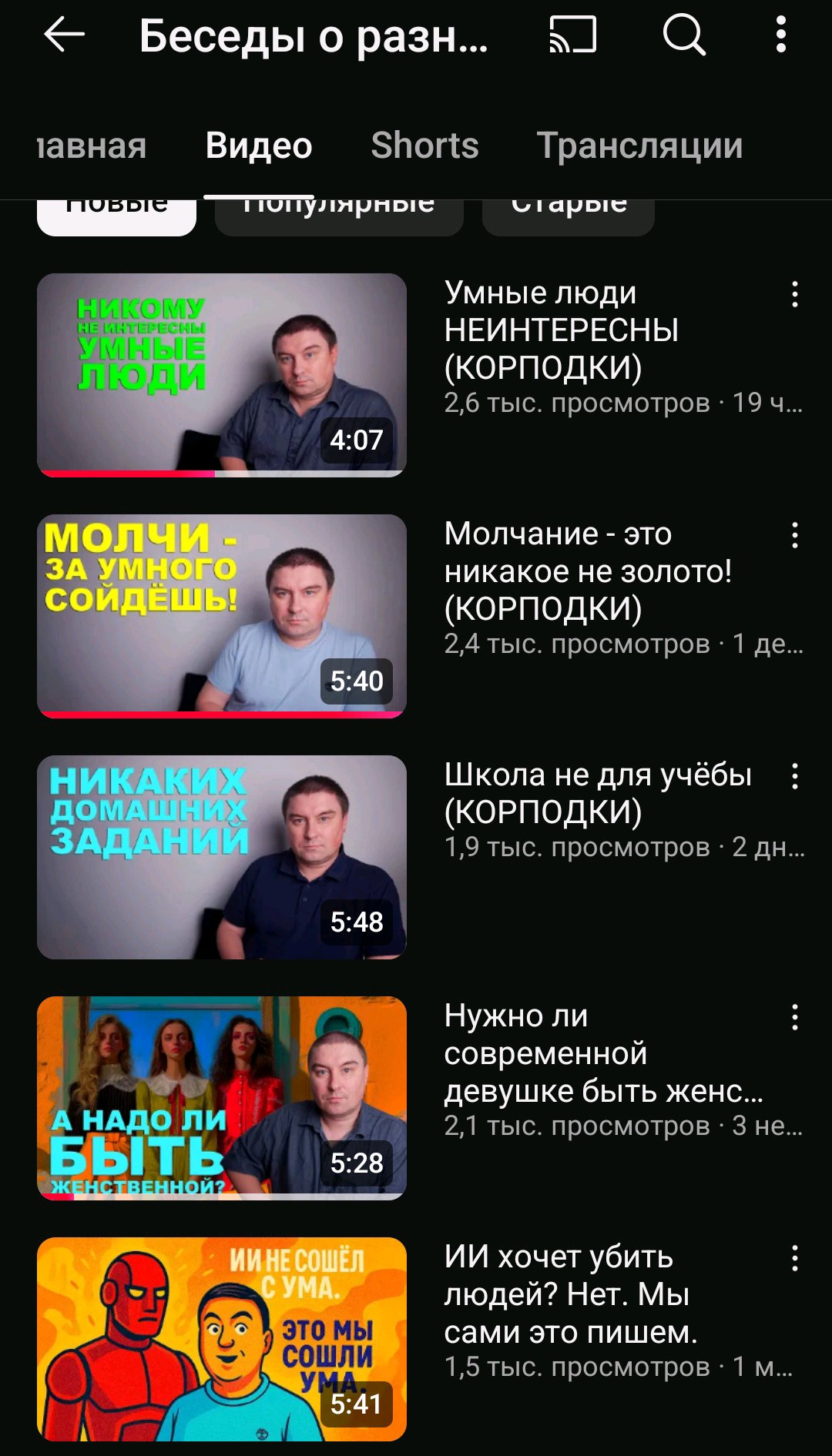832x1456 pixels.
Task: Play video "ИИ хочет убить людей?"
Action: tap(222, 1339)
